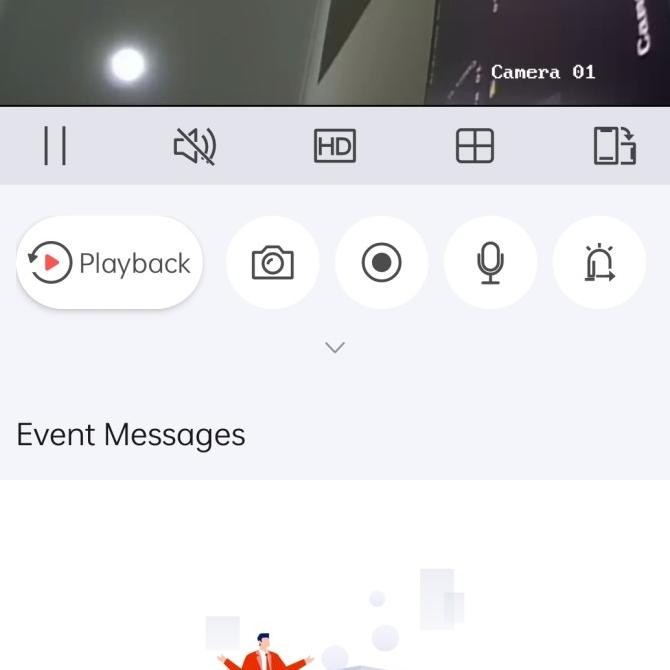Rotate to full screen view

(x=614, y=146)
